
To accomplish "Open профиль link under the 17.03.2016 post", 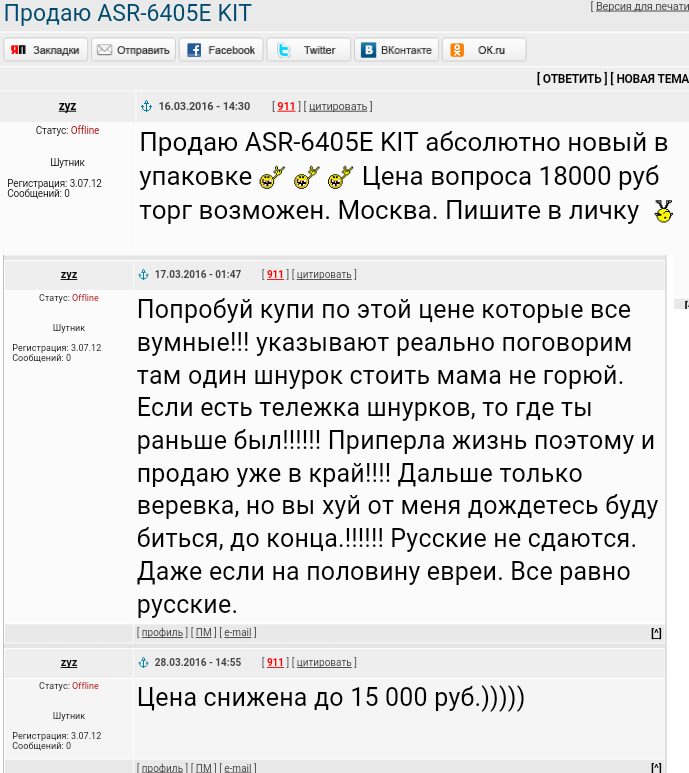I will pos(162,632).
